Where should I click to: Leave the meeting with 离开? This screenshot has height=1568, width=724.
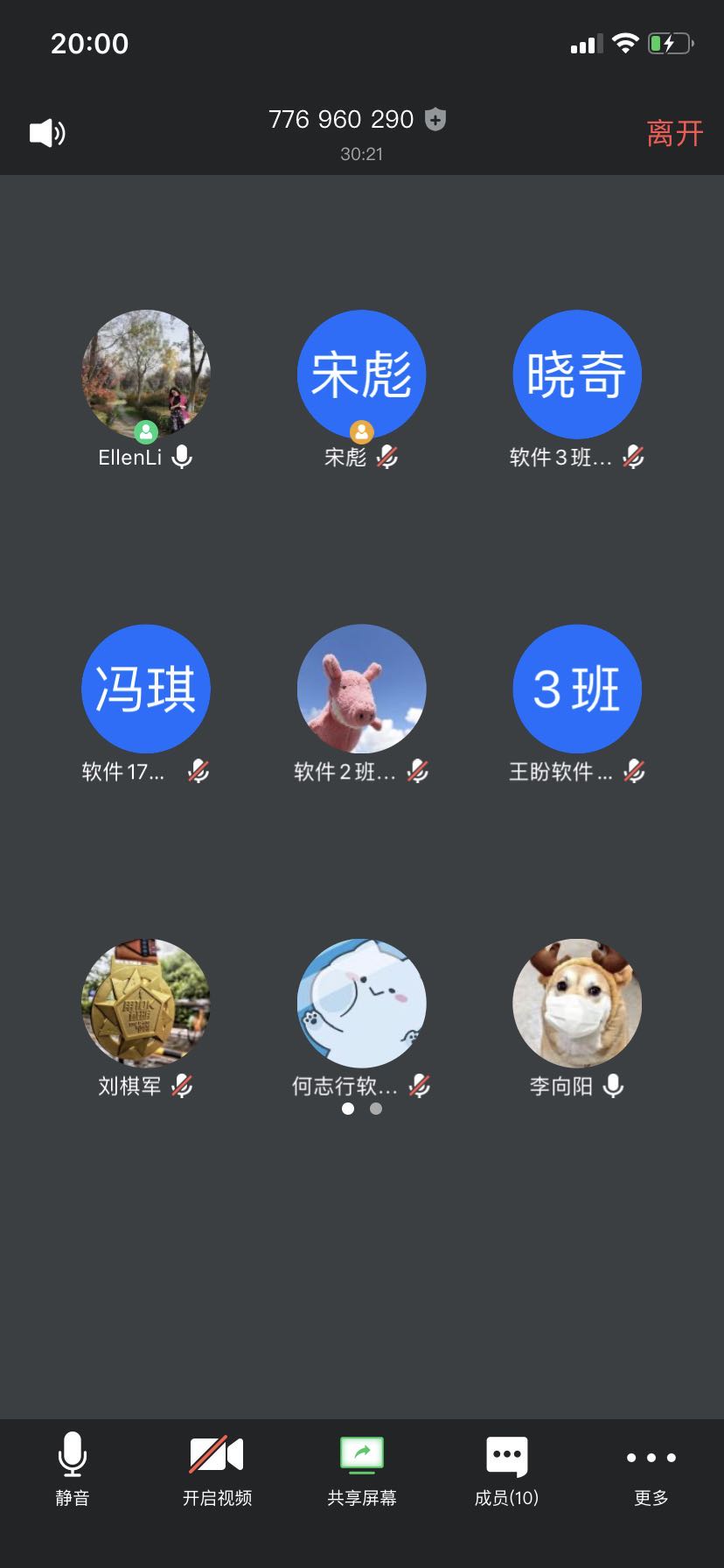[674, 133]
